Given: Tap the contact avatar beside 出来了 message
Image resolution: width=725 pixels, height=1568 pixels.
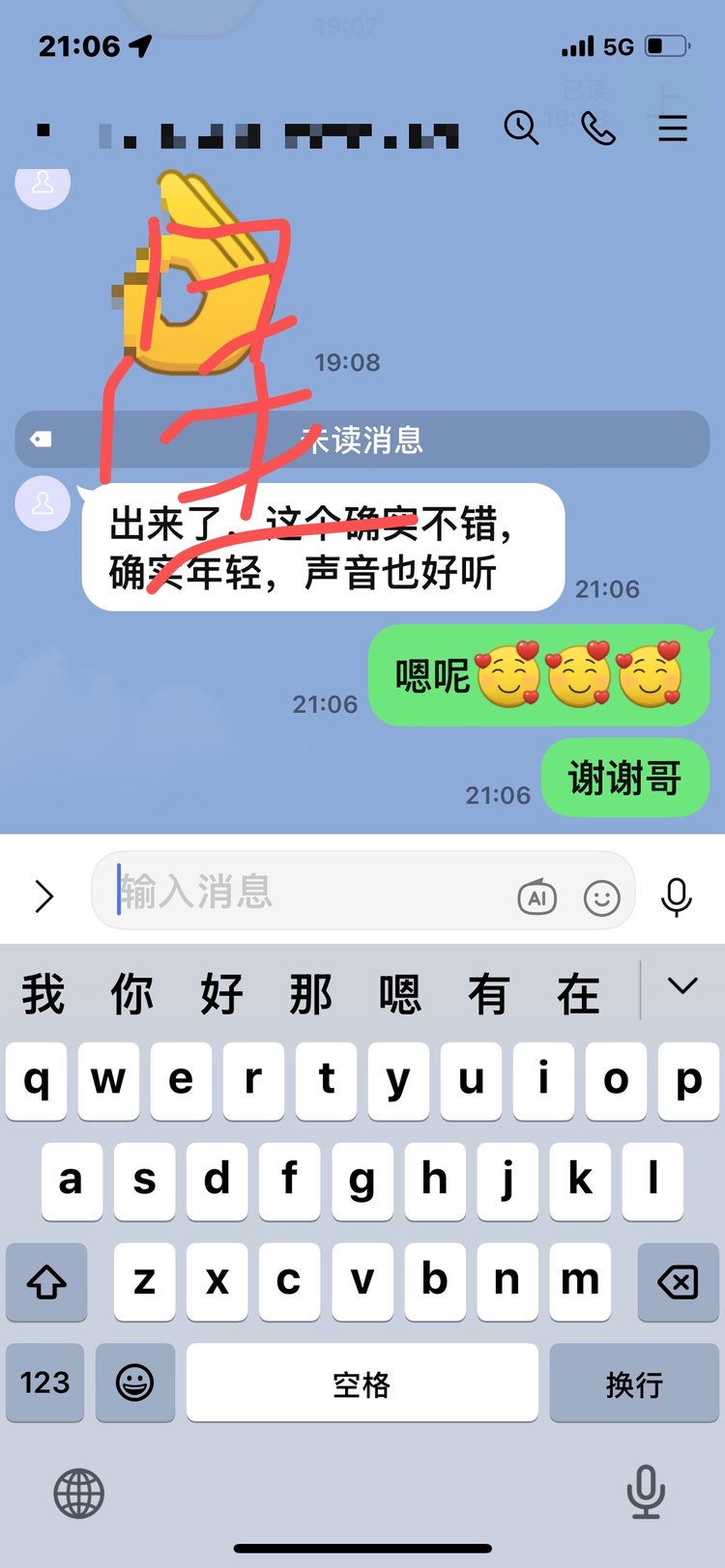Looking at the screenshot, I should coord(43,503).
